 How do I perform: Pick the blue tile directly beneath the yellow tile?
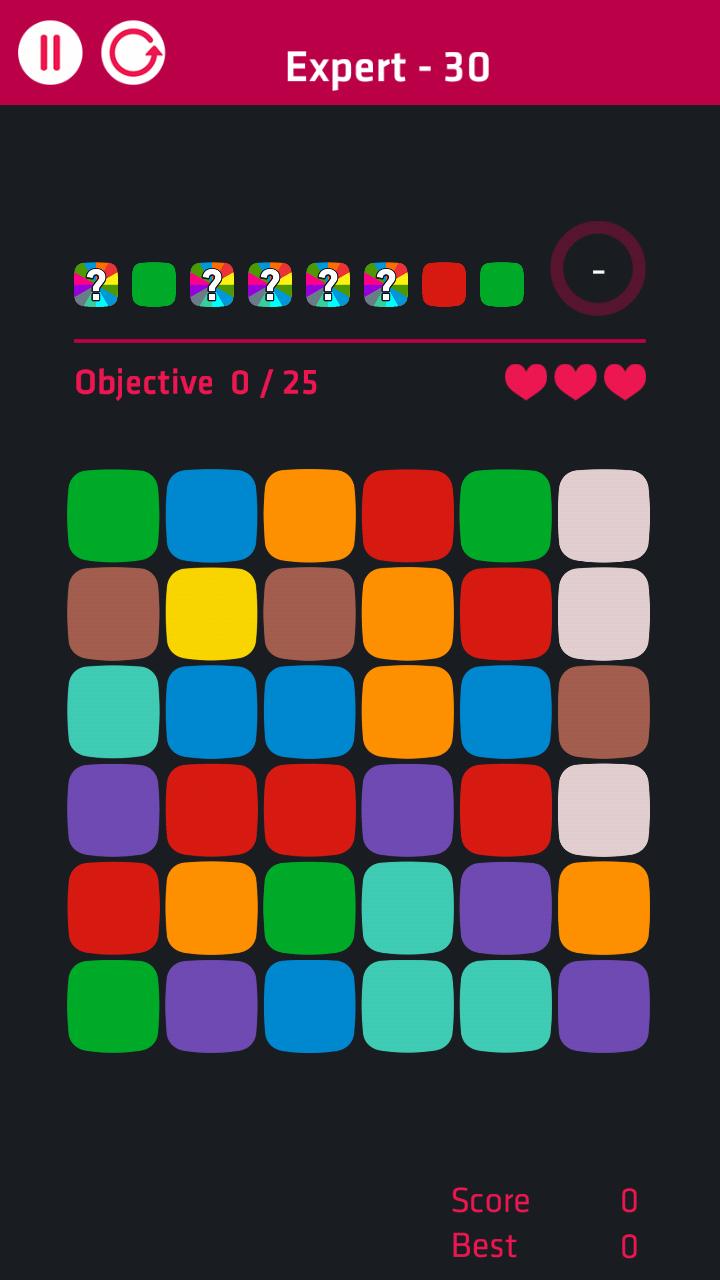[x=211, y=712]
